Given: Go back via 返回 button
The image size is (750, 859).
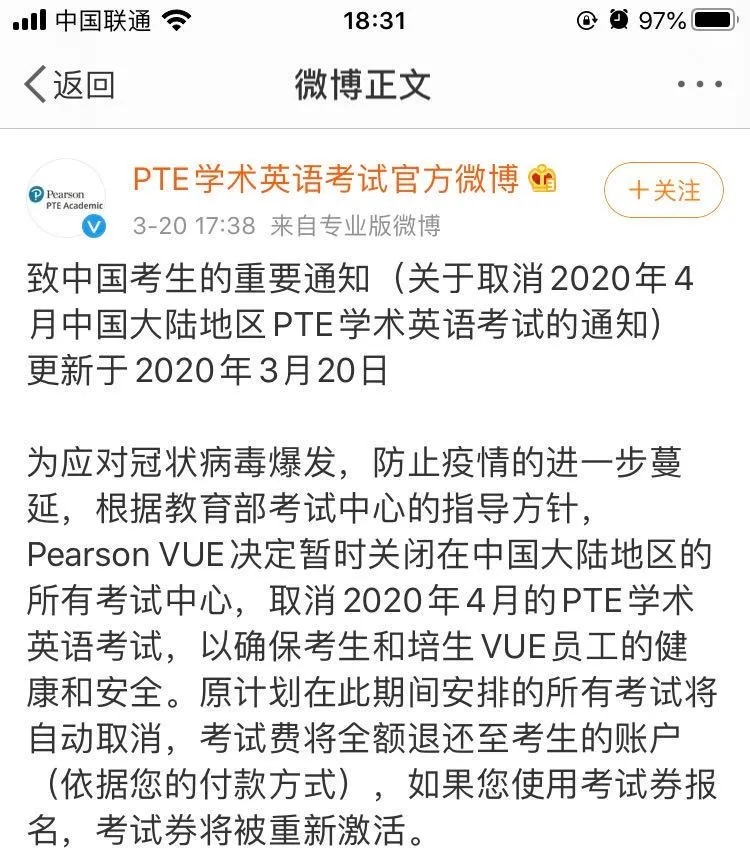Looking at the screenshot, I should 69,85.
